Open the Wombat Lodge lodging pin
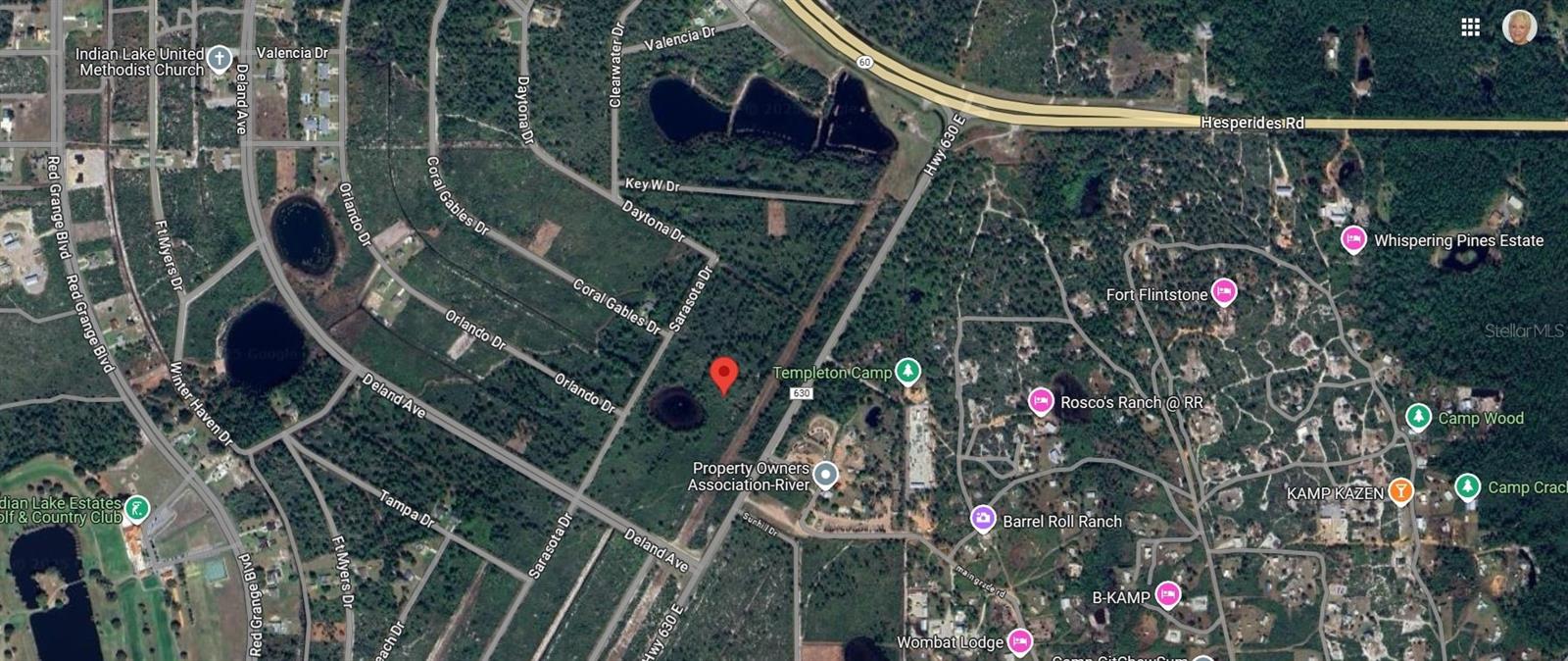 pyautogui.click(x=1019, y=641)
